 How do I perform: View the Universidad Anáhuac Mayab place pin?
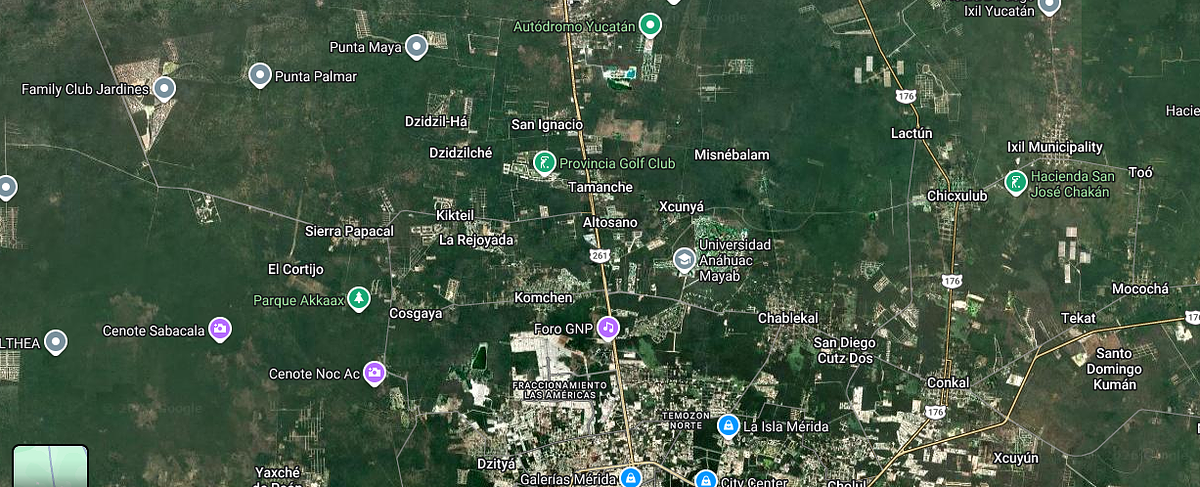(684, 260)
